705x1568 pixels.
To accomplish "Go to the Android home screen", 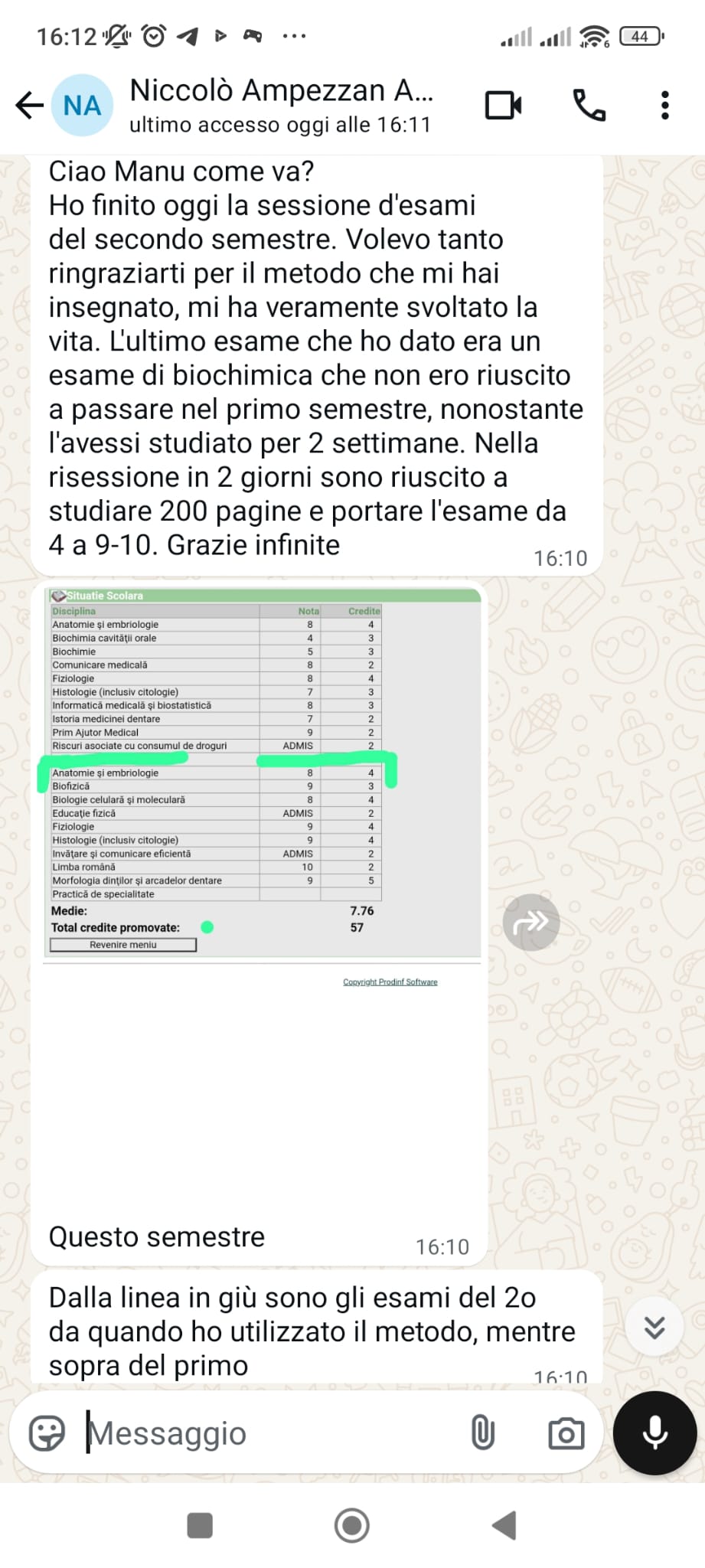I will [x=352, y=1525].
